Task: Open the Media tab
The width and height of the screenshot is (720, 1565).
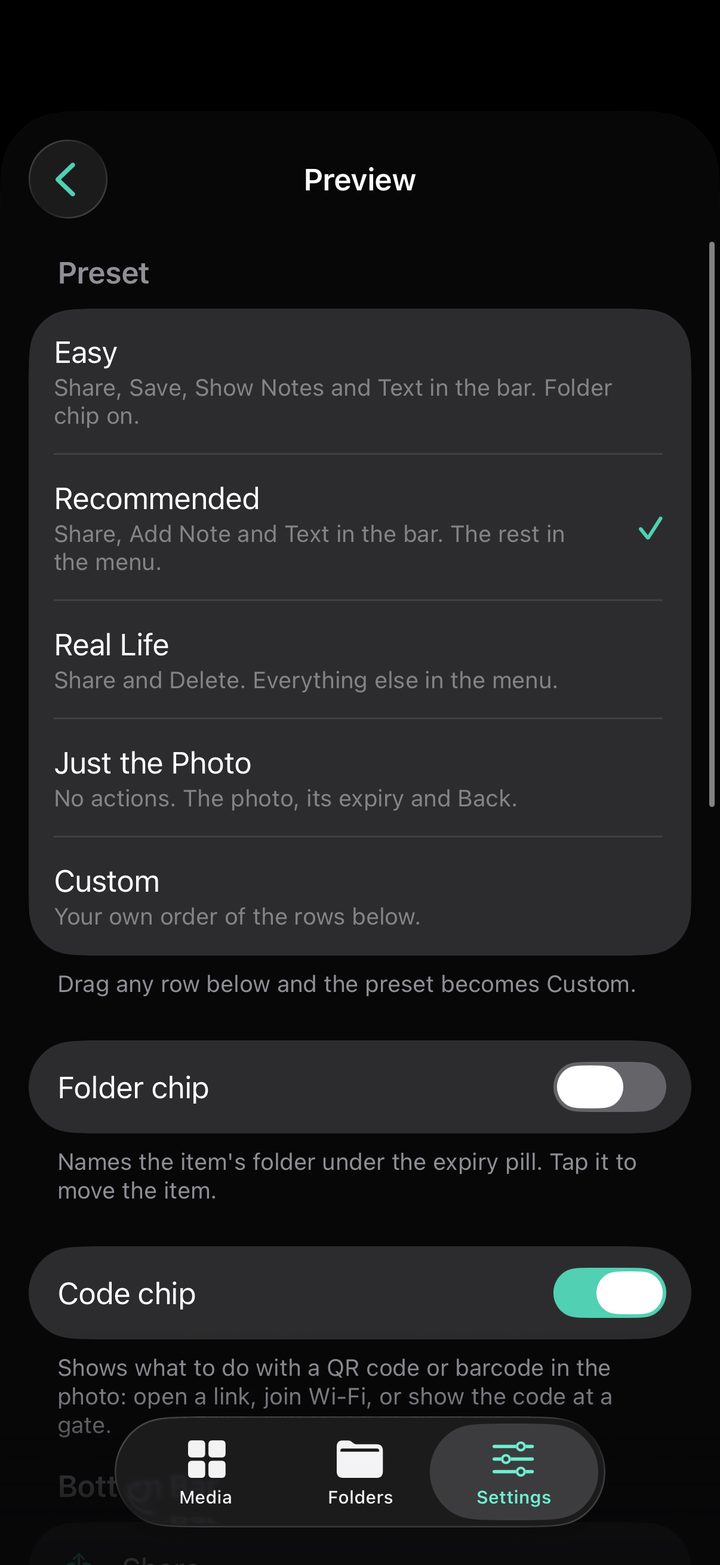Action: [206, 1472]
